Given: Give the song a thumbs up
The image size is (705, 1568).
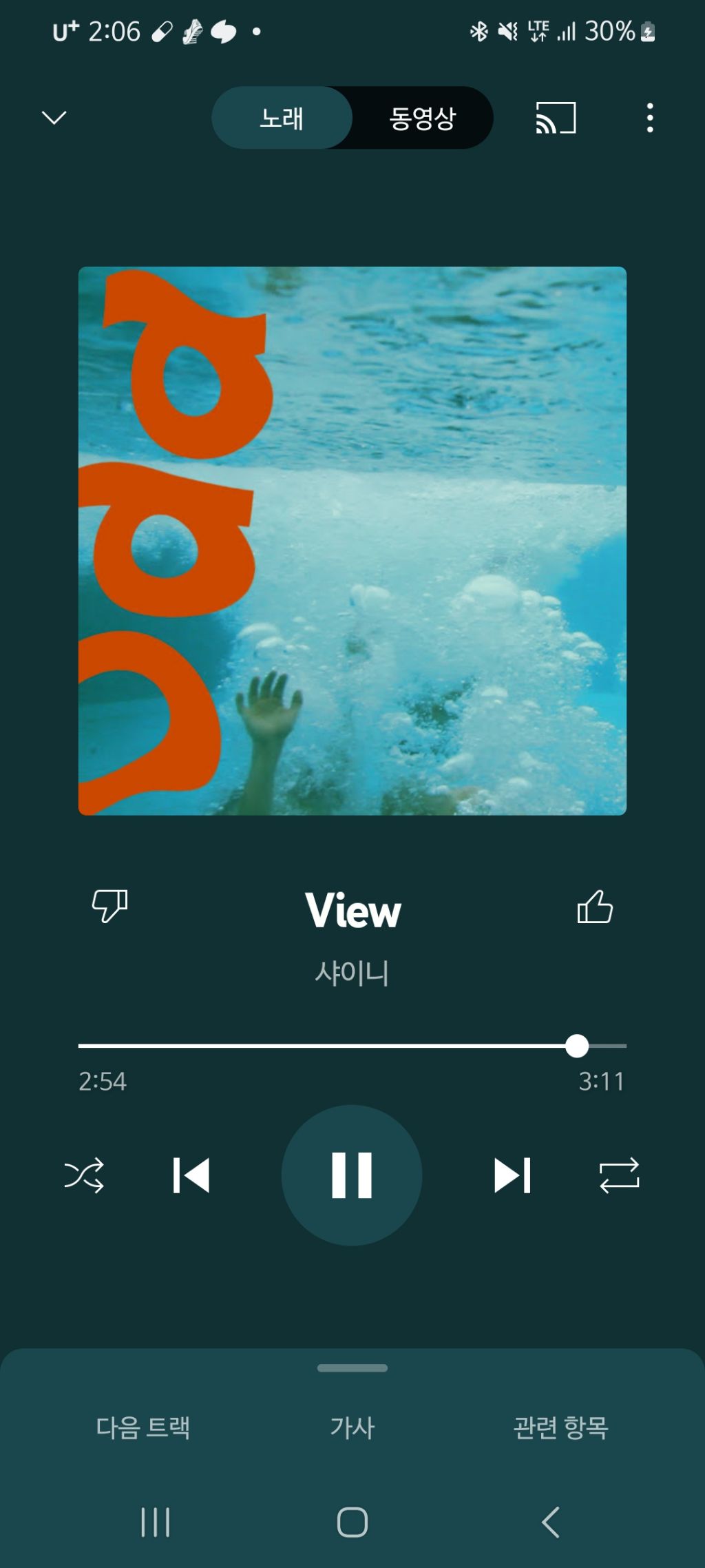Looking at the screenshot, I should [596, 908].
